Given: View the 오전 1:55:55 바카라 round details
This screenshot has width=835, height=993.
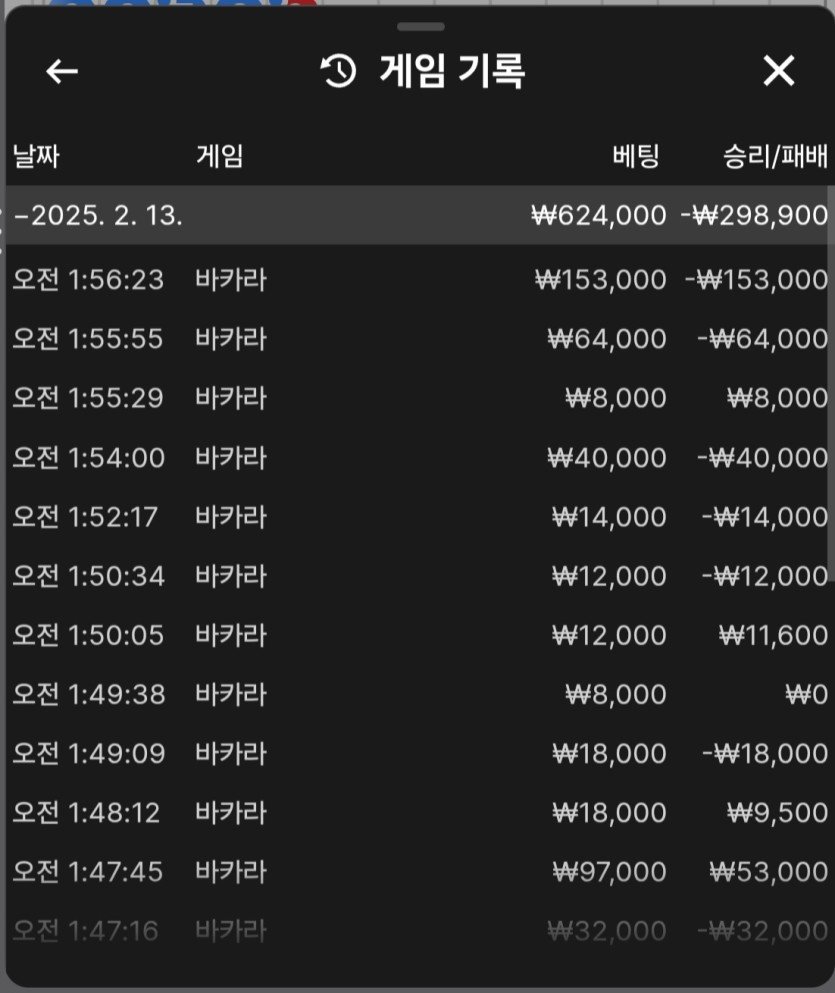Looking at the screenshot, I should pos(418,339).
